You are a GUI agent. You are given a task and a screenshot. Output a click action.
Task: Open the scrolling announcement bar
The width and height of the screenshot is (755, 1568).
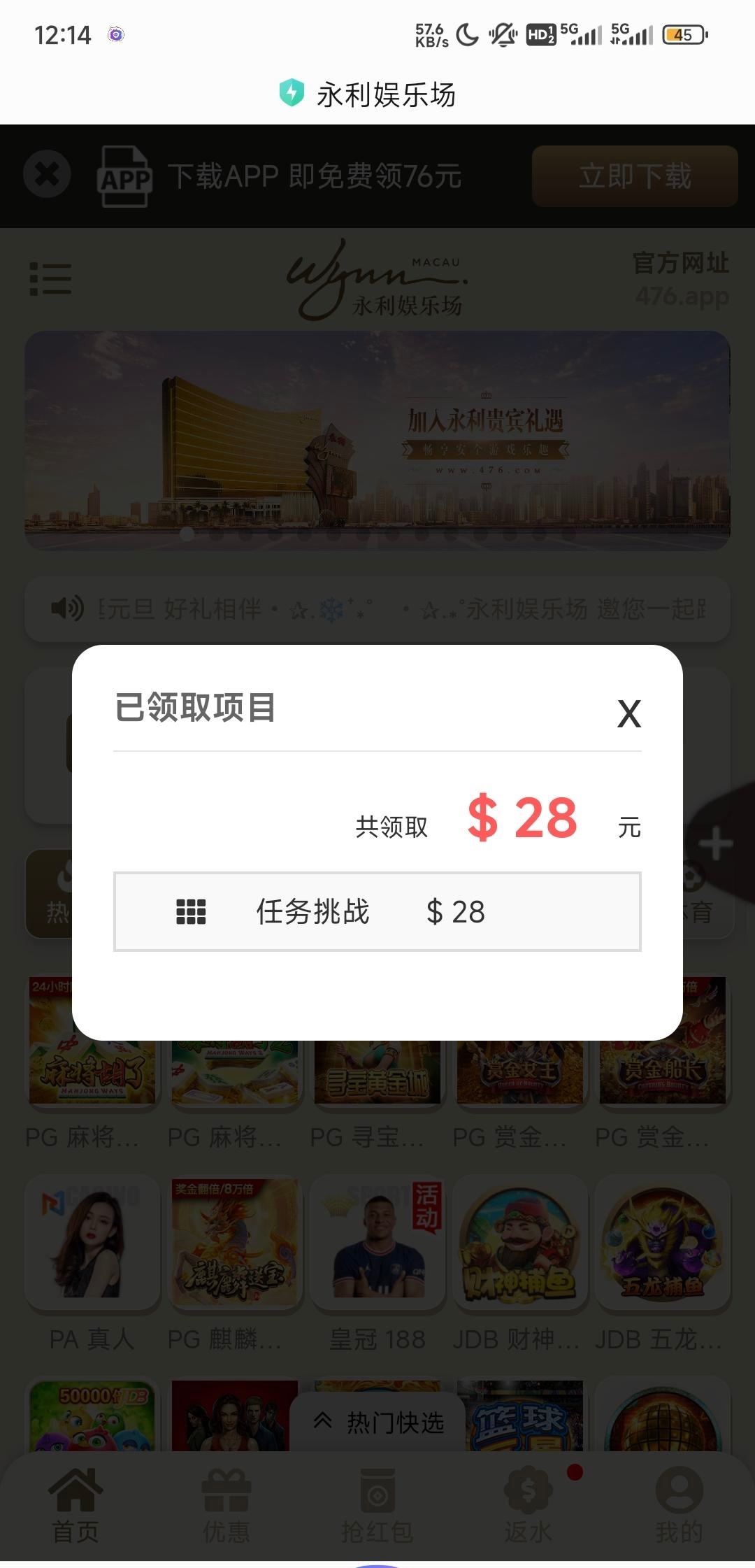tap(377, 609)
